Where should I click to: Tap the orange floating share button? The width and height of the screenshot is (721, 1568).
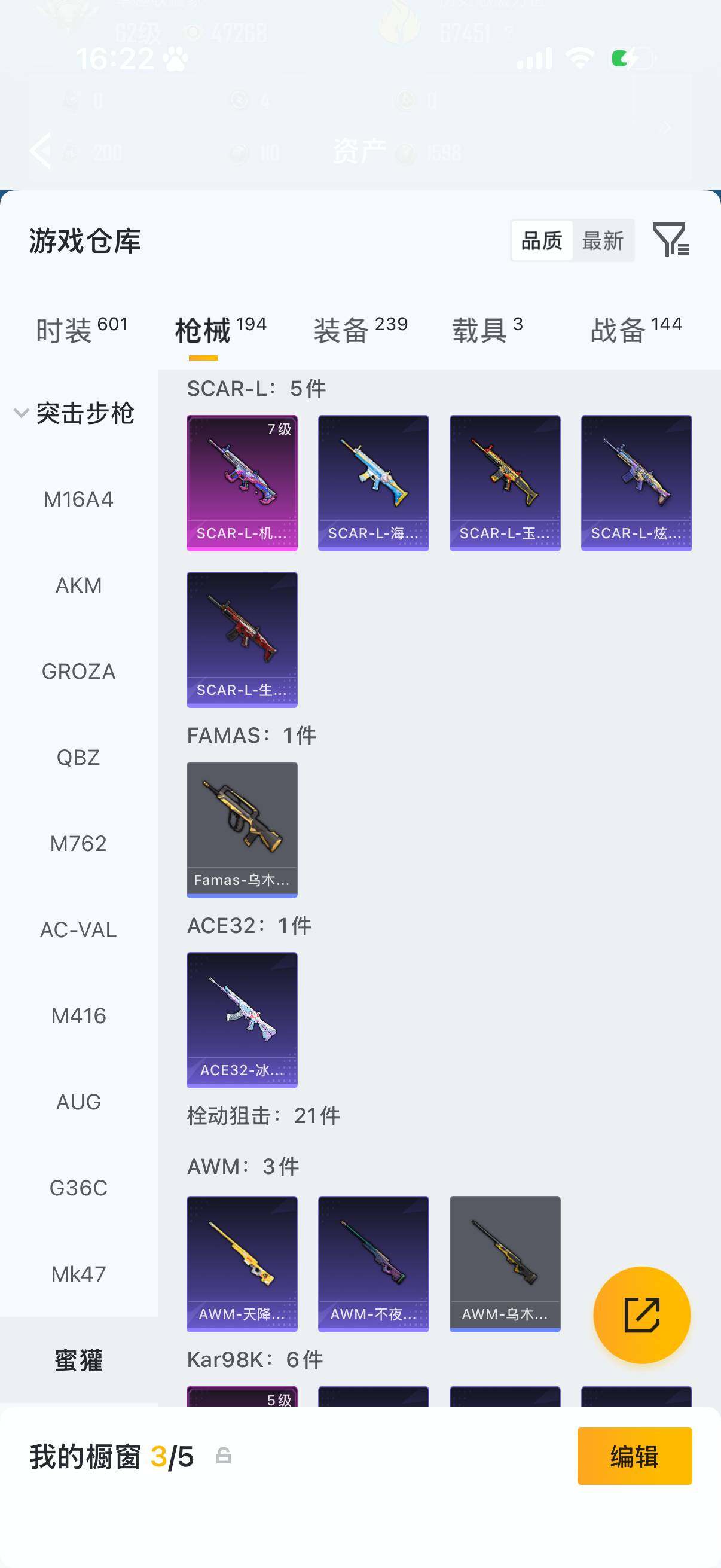click(641, 1315)
